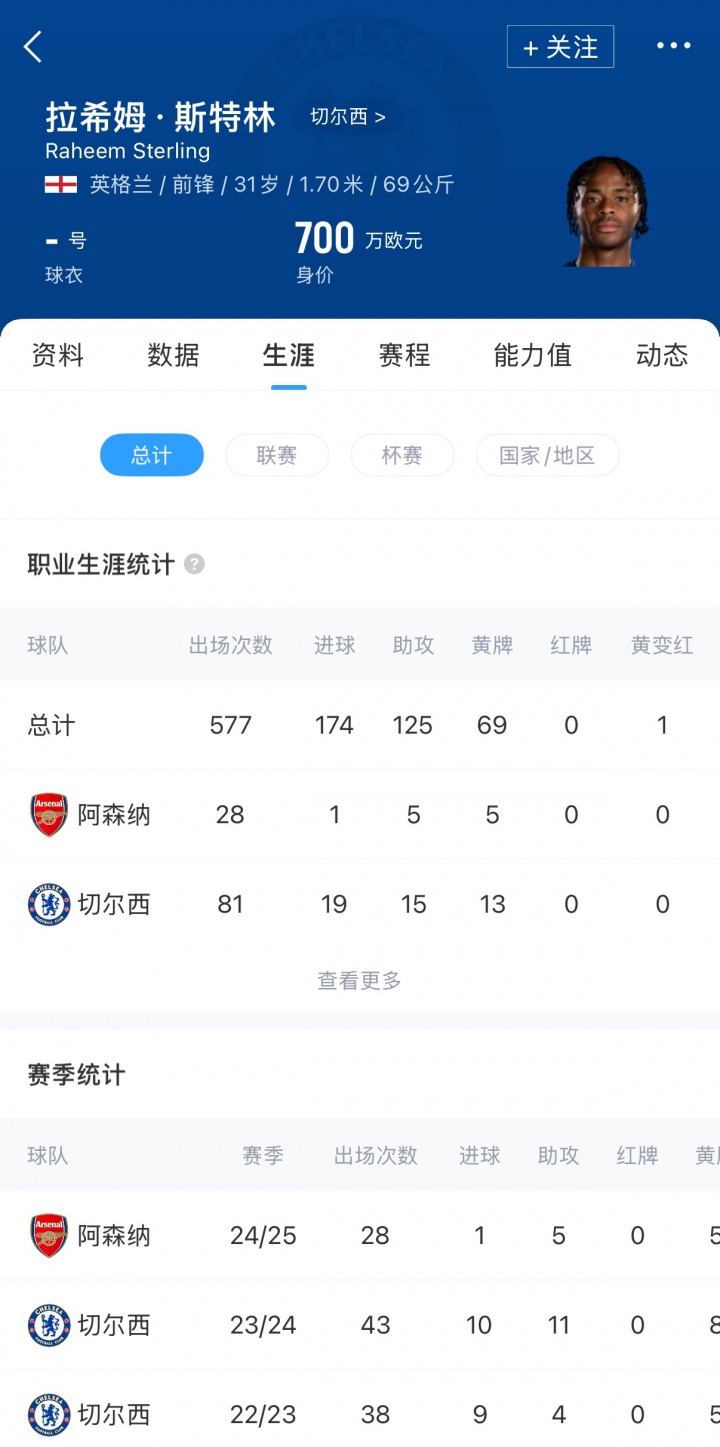Select the 杯赛 filter pill
Viewport: 720px width, 1447px height.
pyautogui.click(x=403, y=455)
